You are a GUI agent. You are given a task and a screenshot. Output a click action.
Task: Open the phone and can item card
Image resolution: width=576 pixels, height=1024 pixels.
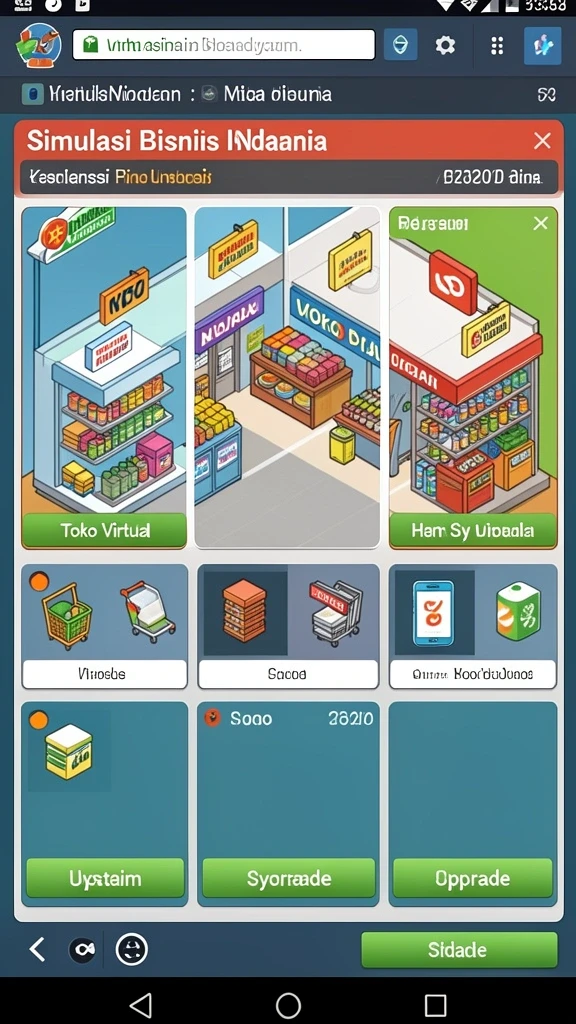(x=473, y=626)
